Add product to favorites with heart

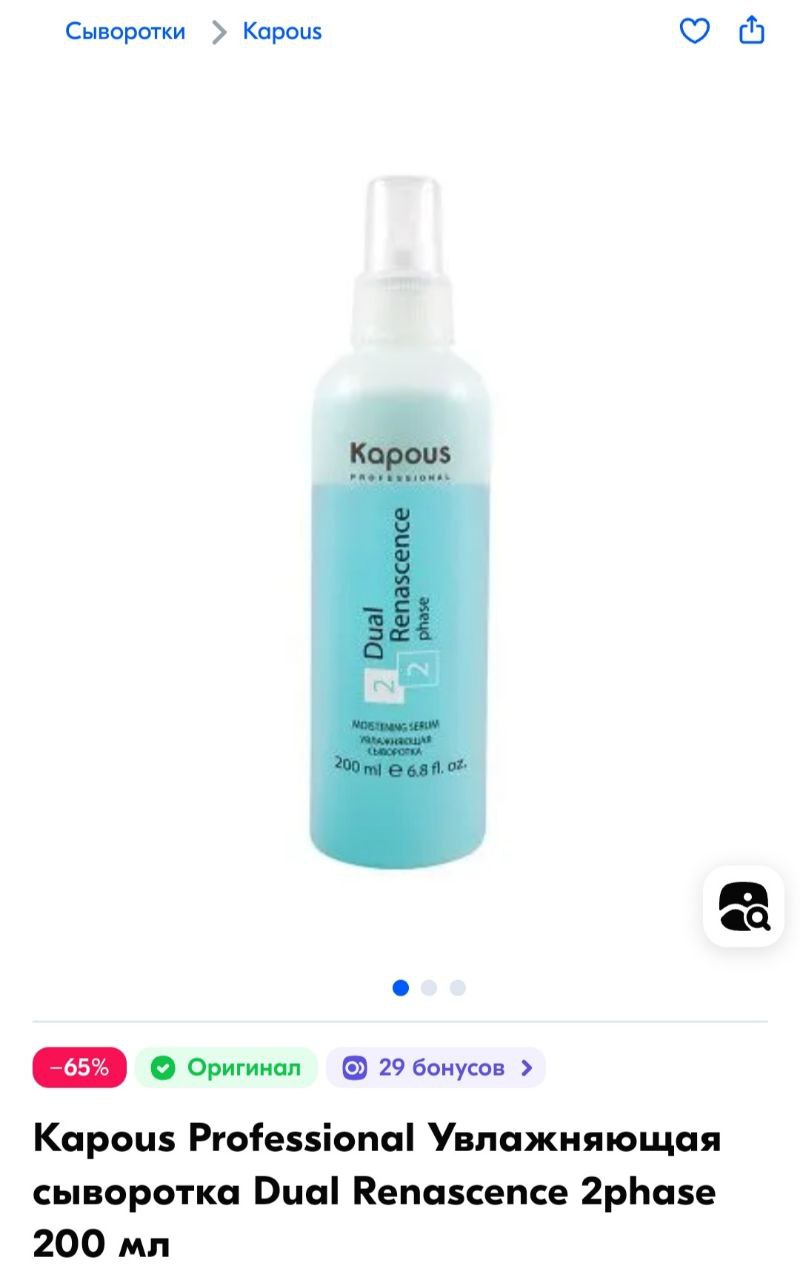click(694, 31)
